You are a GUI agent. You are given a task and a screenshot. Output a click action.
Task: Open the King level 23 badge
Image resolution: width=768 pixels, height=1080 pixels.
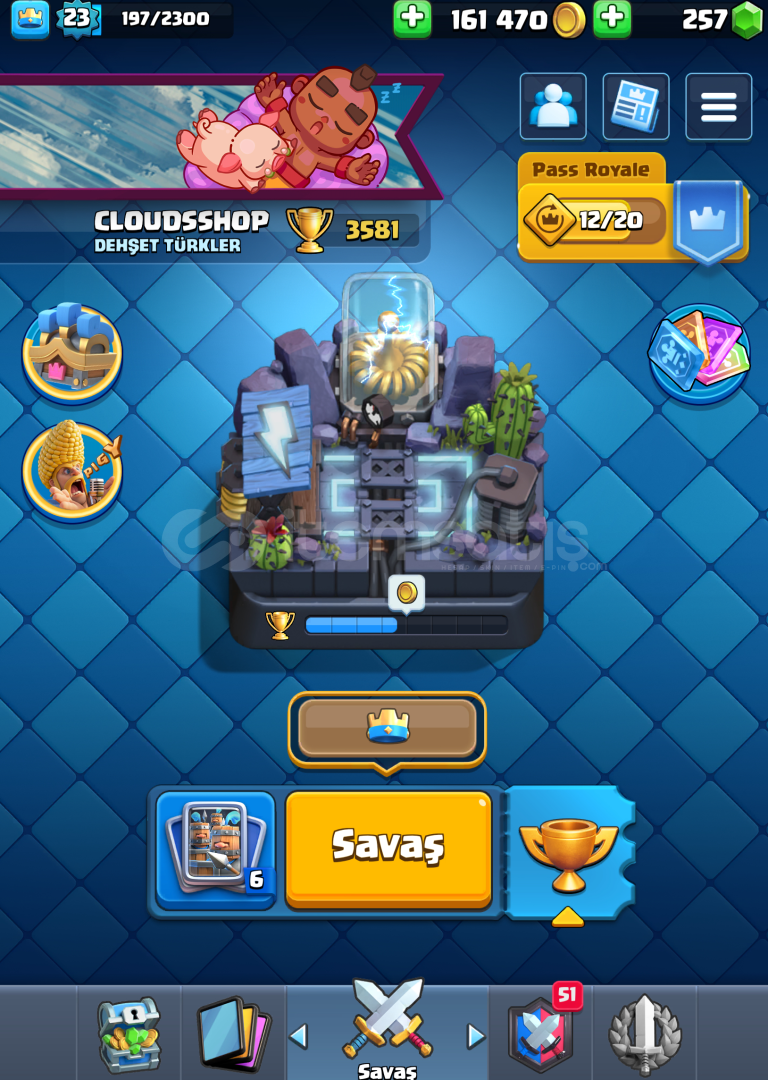click(x=77, y=19)
